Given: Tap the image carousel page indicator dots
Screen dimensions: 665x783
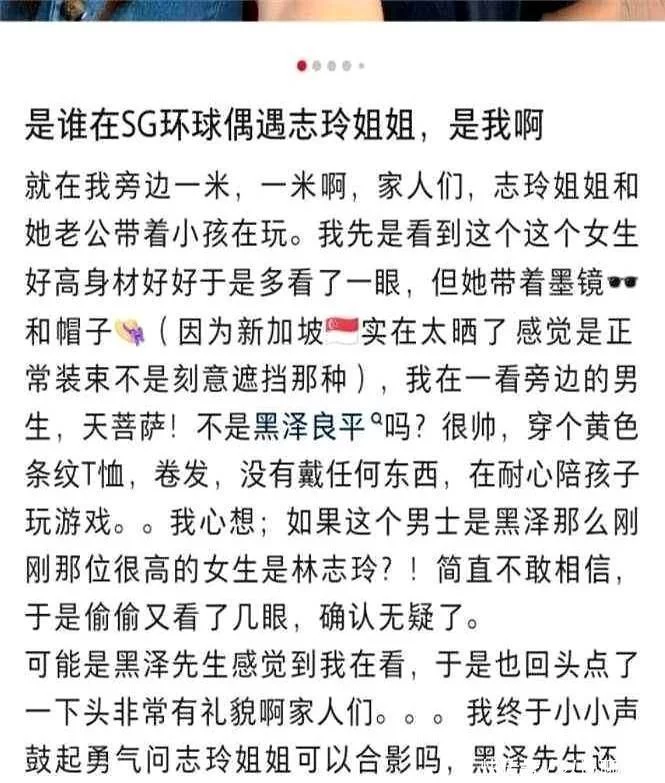Looking at the screenshot, I should point(332,66).
